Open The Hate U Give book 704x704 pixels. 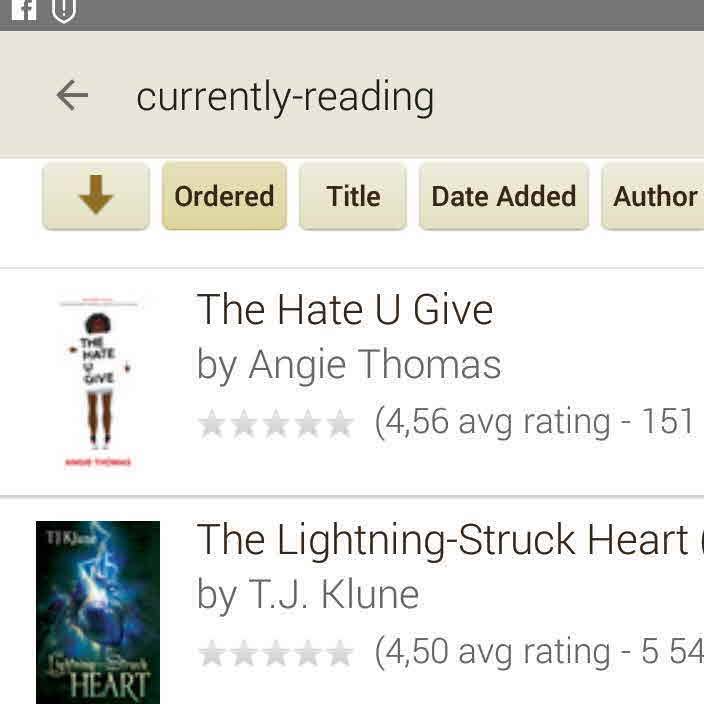coord(345,310)
